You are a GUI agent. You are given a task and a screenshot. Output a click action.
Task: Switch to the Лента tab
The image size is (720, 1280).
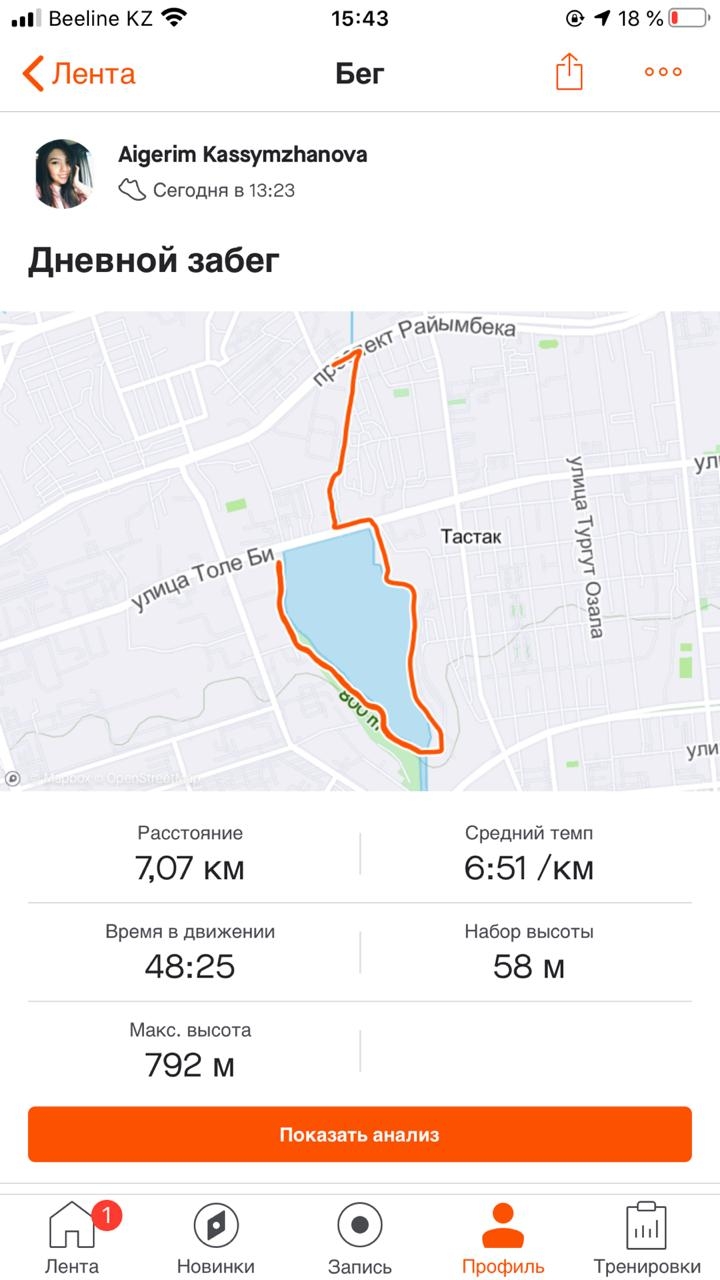click(73, 1238)
